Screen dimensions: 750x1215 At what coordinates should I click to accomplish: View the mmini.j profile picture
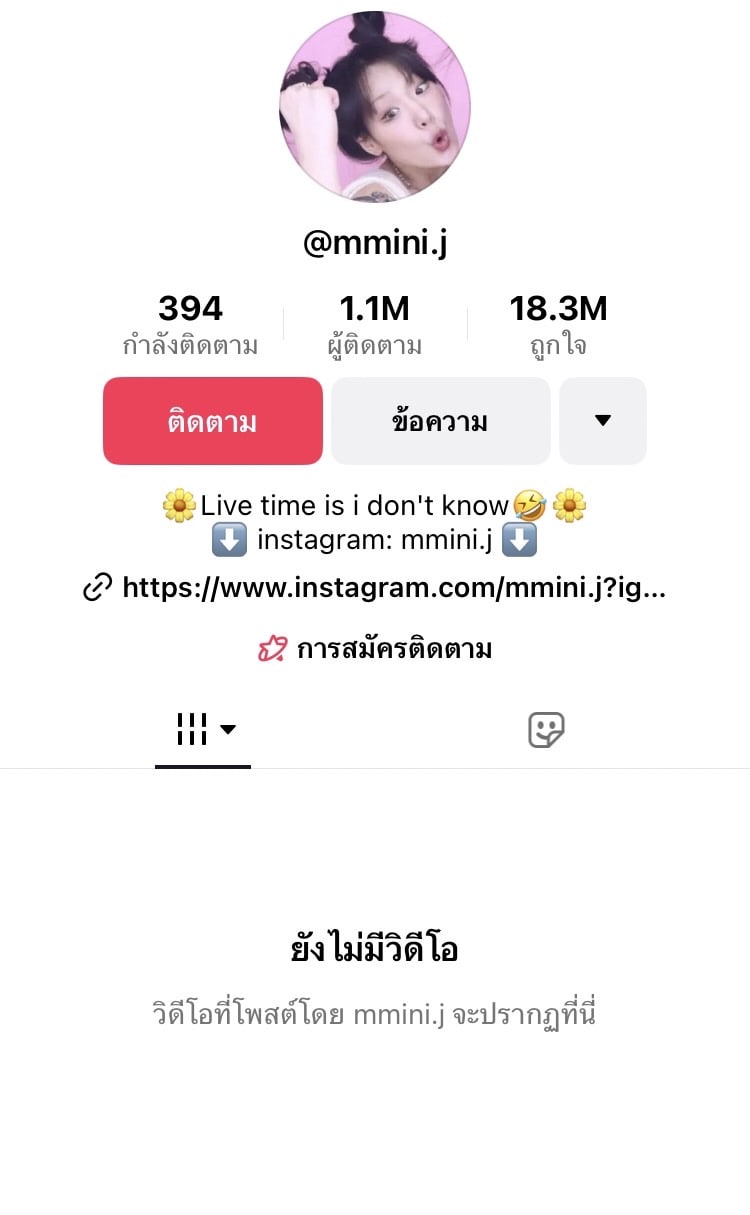point(375,106)
